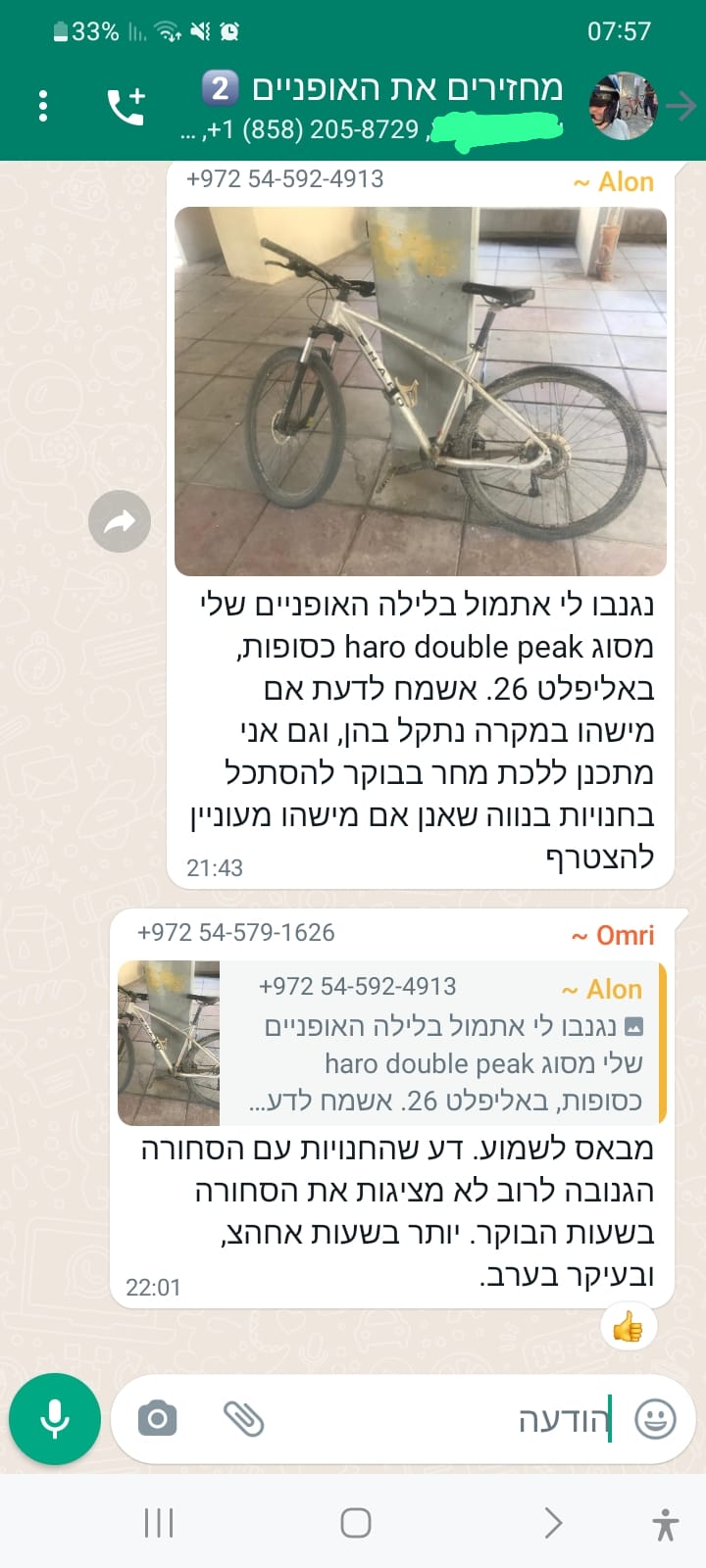Jump to the quoted message in Omri's reply
This screenshot has width=706, height=1568.
(392, 1043)
